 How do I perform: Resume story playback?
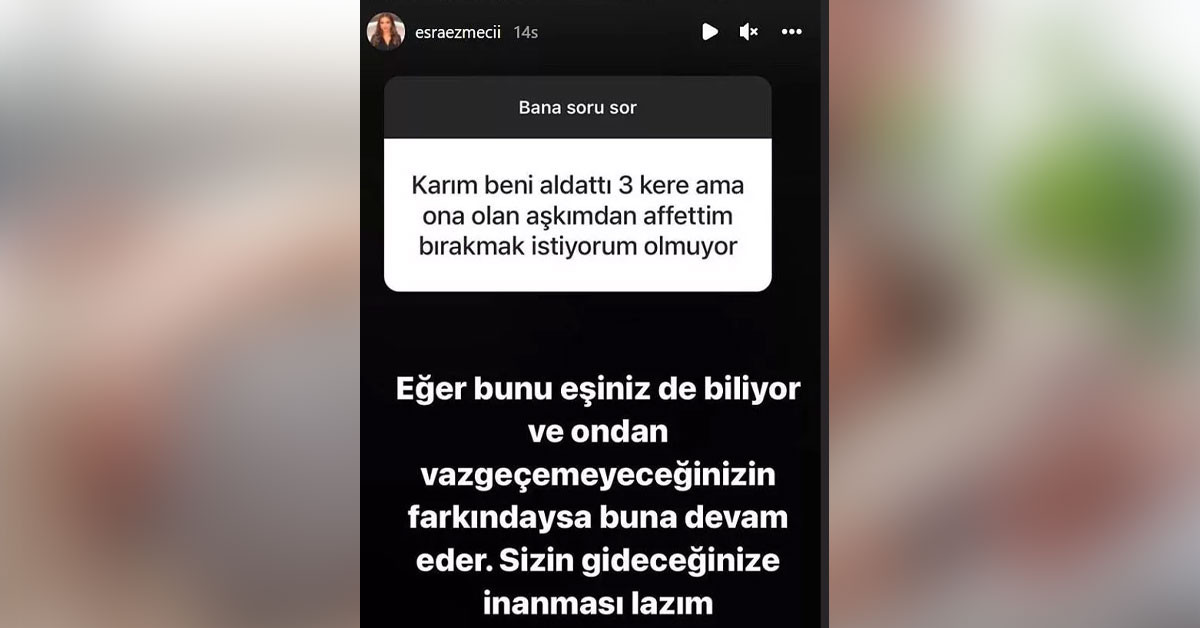(x=710, y=32)
